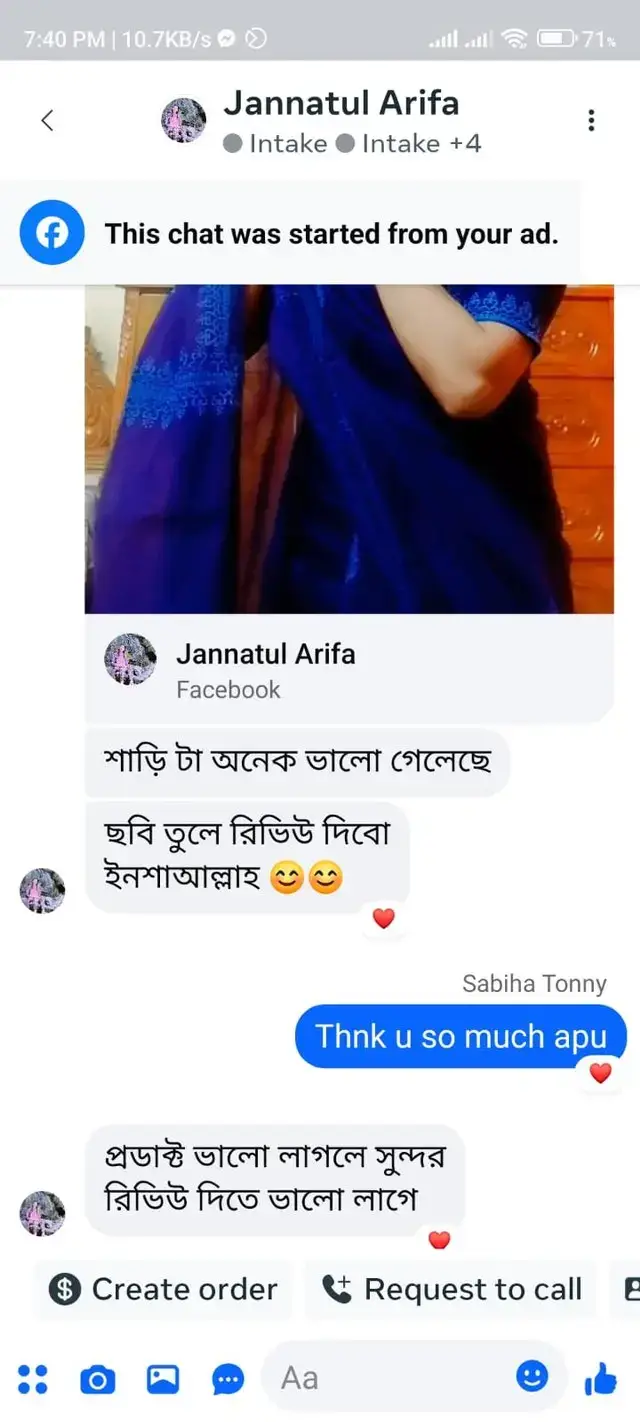Tap Request to call
This screenshot has width=640, height=1422.
click(x=452, y=1289)
